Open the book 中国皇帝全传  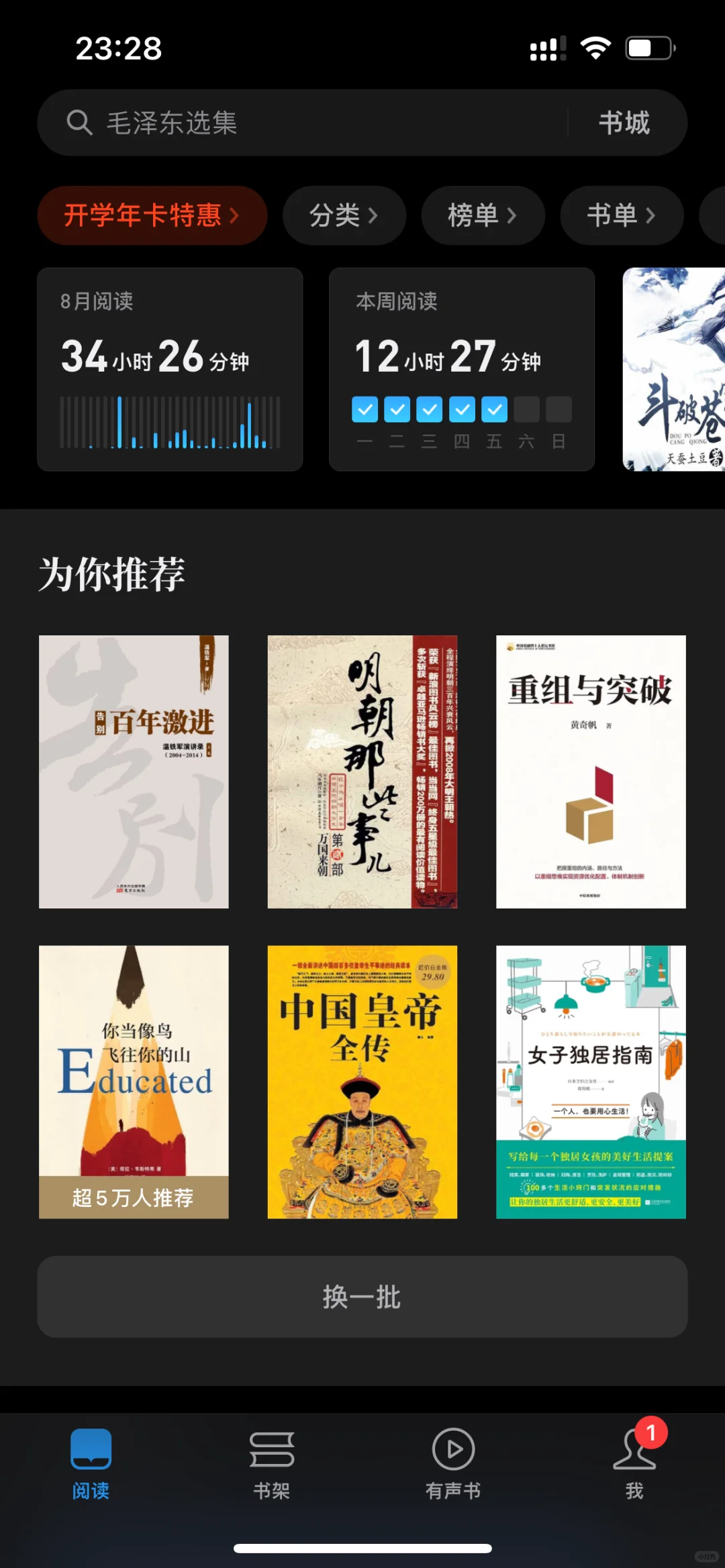coord(362,1082)
